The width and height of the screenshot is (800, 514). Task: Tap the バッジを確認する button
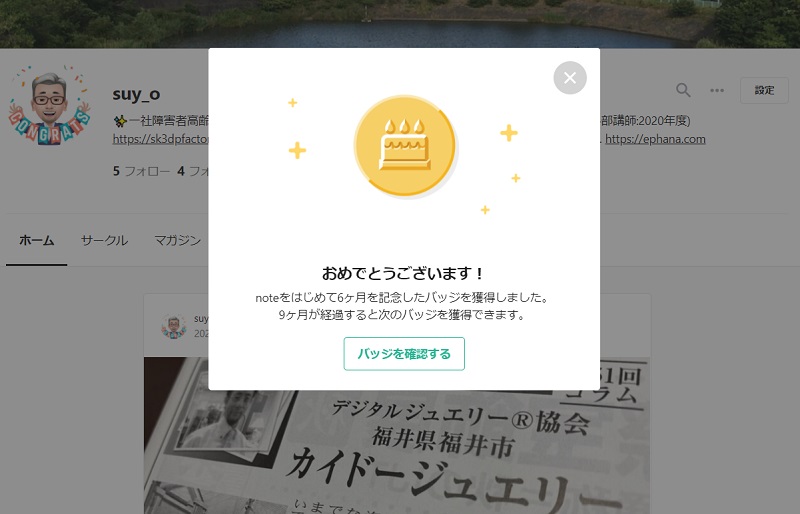(404, 354)
